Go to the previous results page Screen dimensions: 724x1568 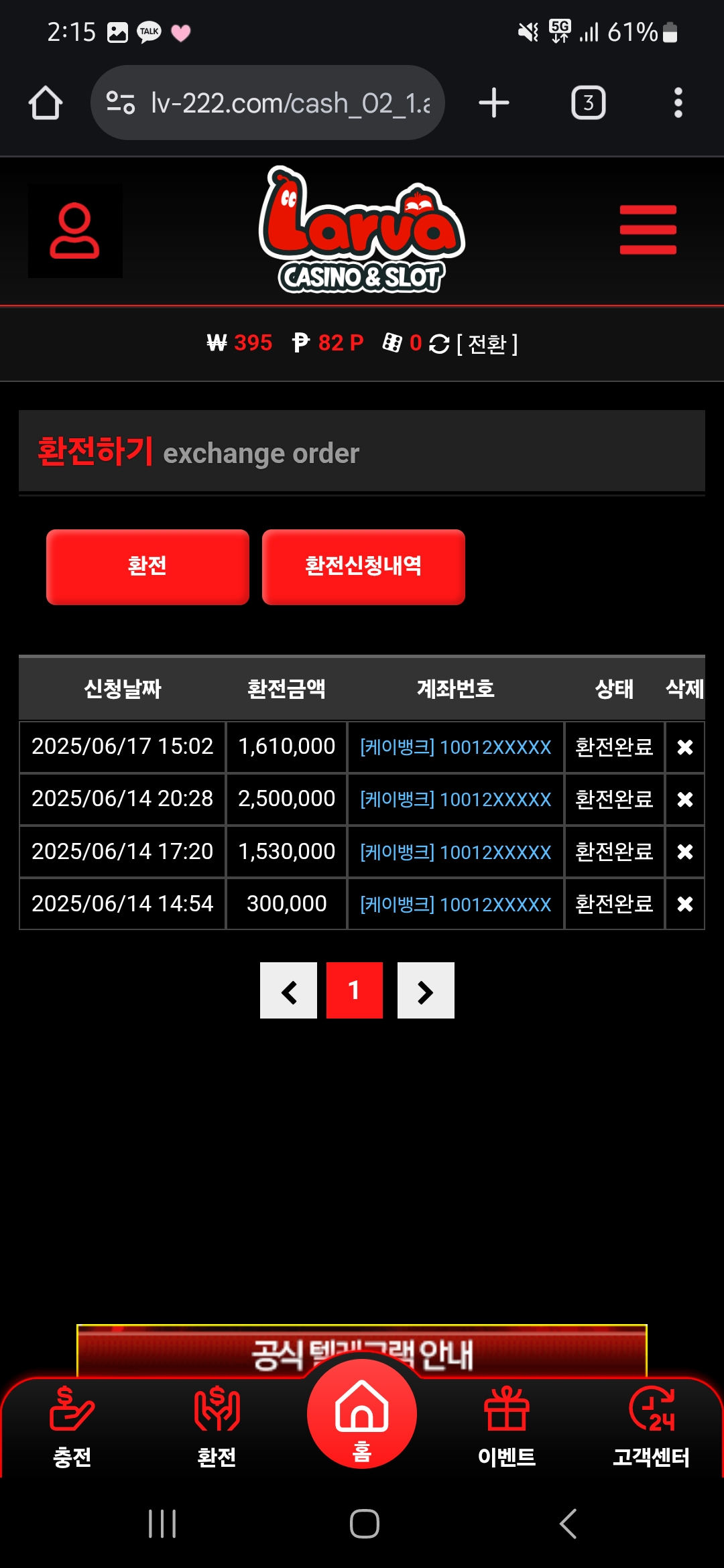point(288,990)
